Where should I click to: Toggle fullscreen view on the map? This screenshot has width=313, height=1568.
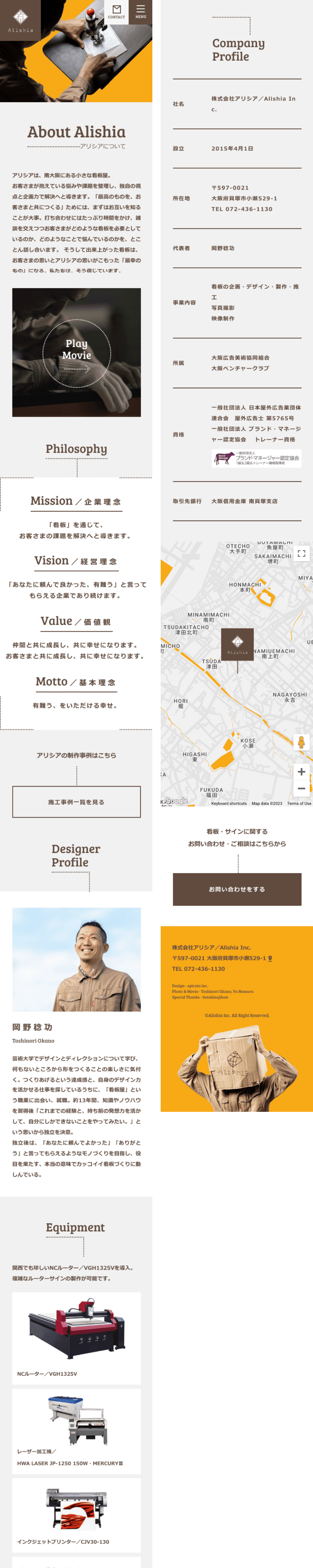pos(301,553)
